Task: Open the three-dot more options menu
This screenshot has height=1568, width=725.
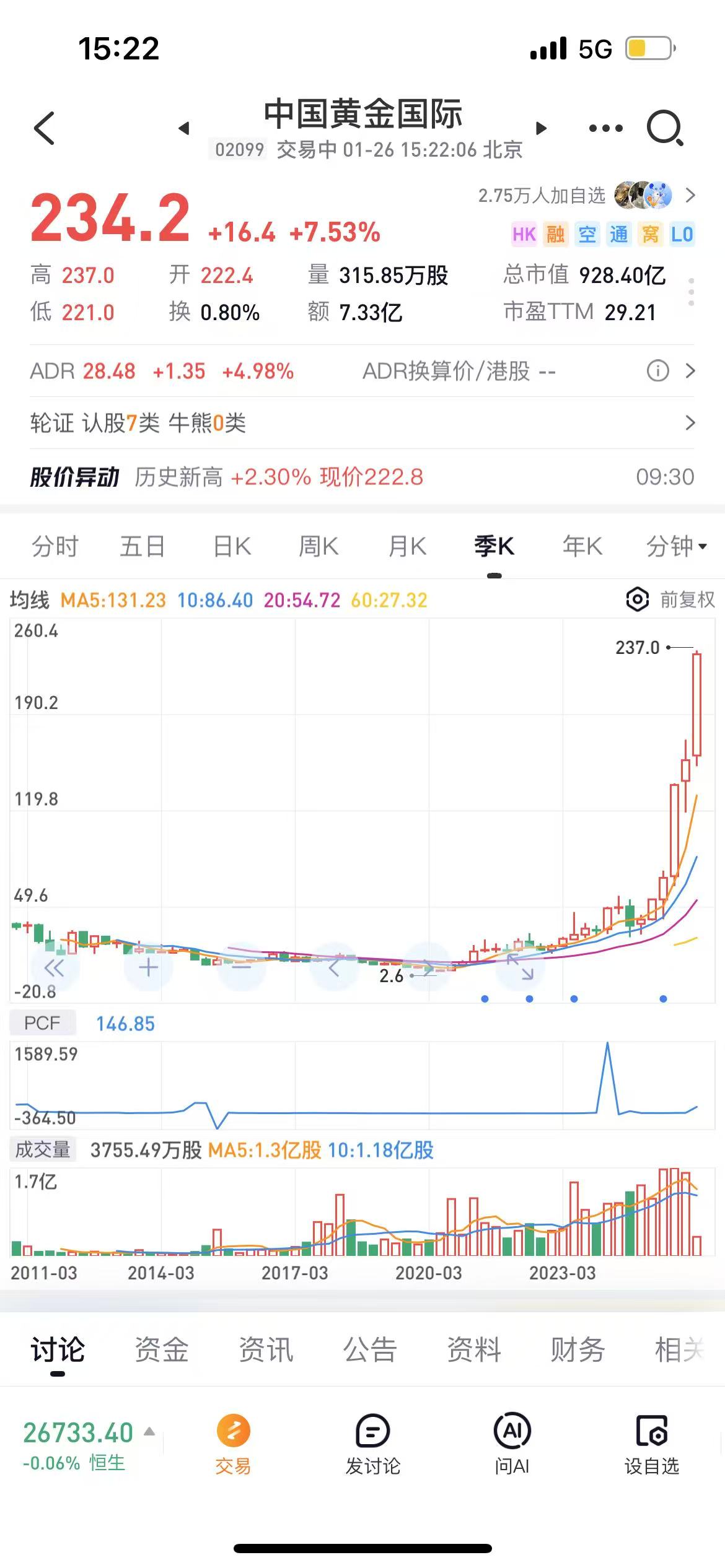Action: 605,128
